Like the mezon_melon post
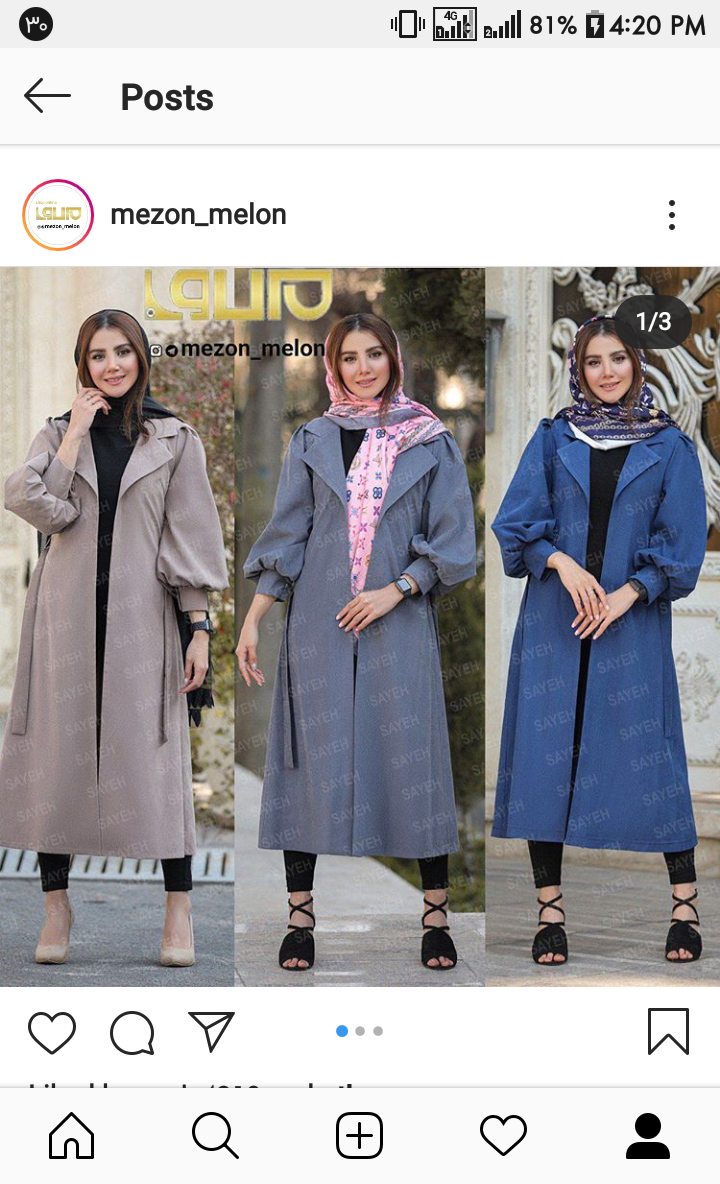This screenshot has width=720, height=1184. point(52,1032)
